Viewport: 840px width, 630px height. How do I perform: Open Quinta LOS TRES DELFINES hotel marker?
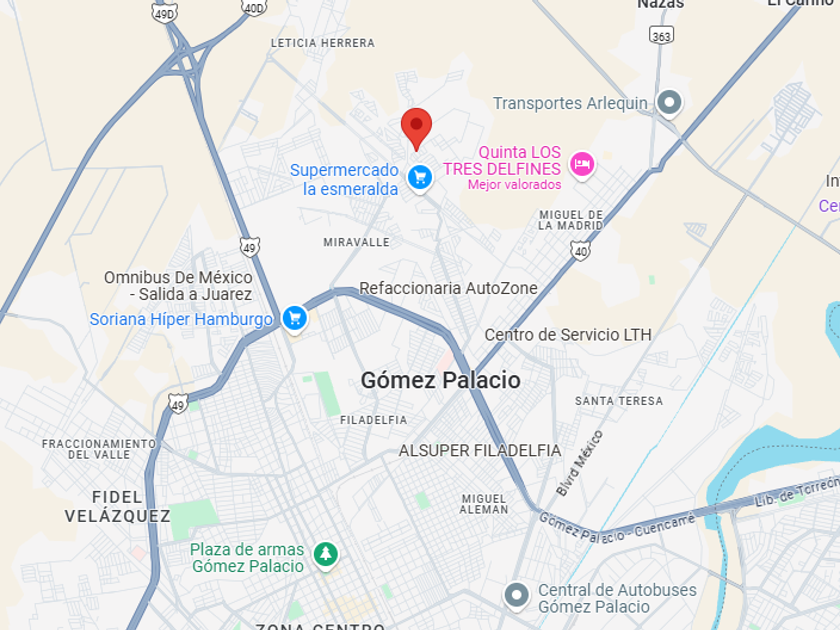tap(582, 164)
